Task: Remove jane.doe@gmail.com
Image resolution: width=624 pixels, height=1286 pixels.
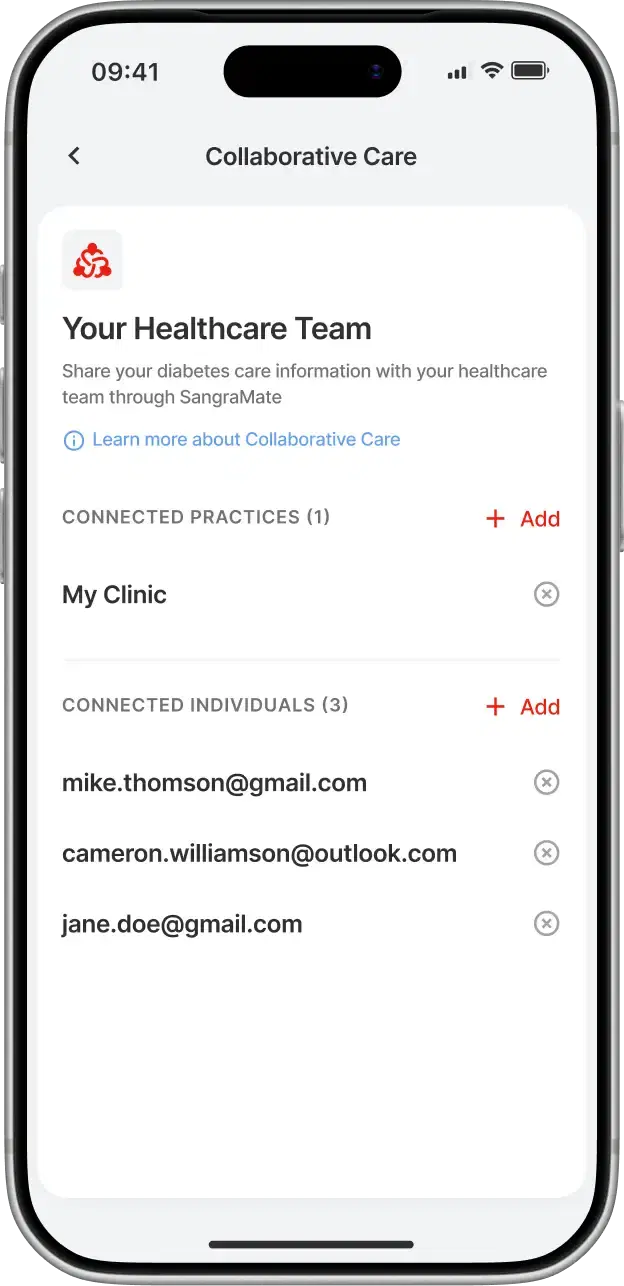Action: click(x=546, y=924)
